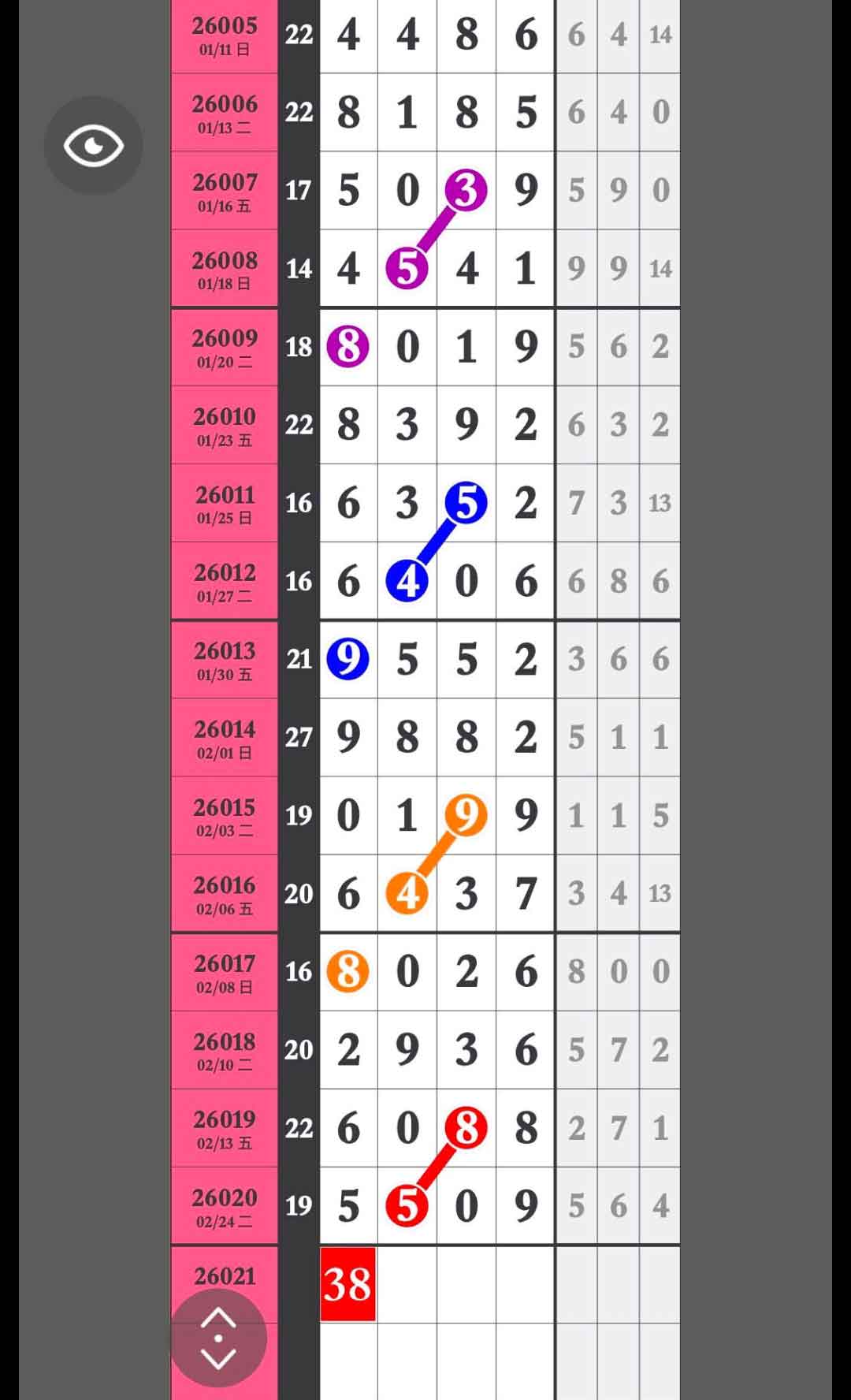Tap the up-down arrows floating button
The width and height of the screenshot is (851, 1400).
pyautogui.click(x=218, y=1339)
